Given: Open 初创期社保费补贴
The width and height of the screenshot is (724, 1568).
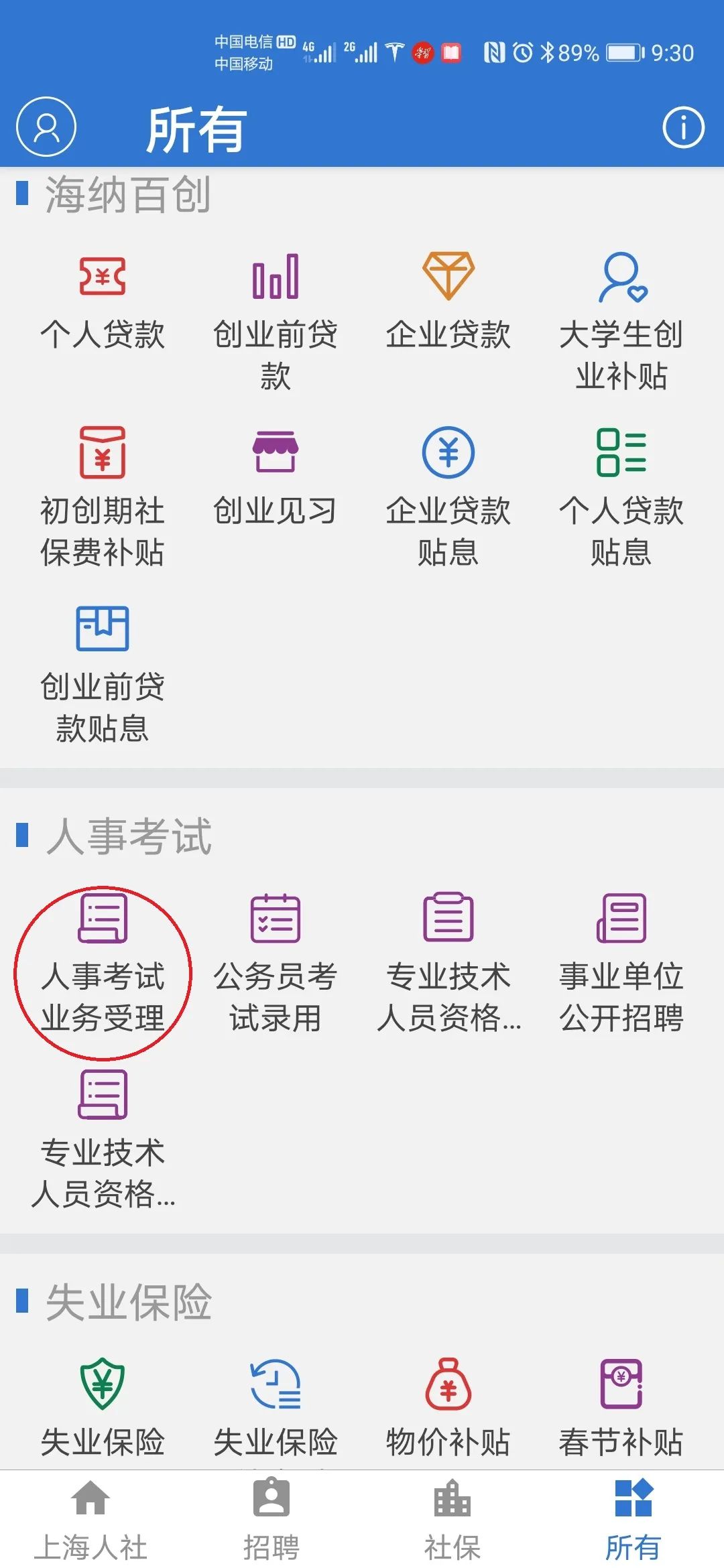Looking at the screenshot, I should 103,497.
